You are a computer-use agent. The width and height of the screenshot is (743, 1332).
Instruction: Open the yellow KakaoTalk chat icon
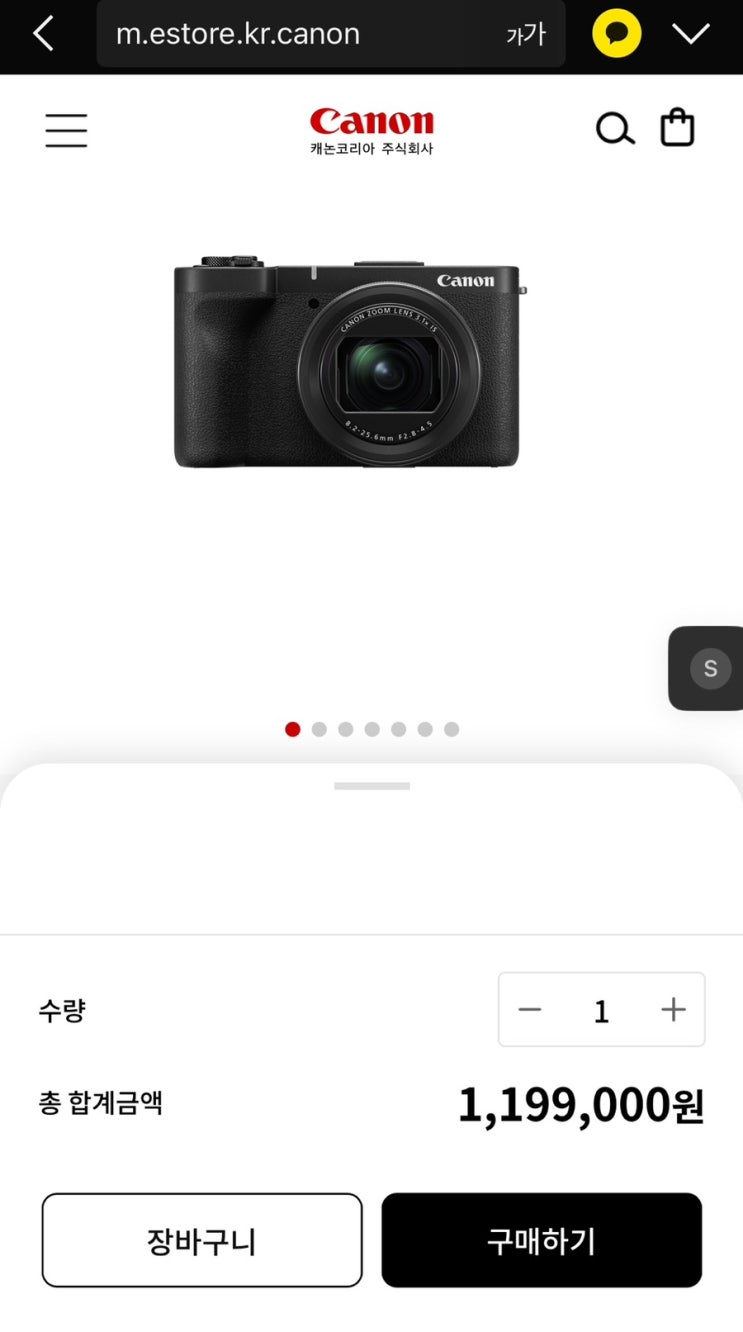point(616,34)
